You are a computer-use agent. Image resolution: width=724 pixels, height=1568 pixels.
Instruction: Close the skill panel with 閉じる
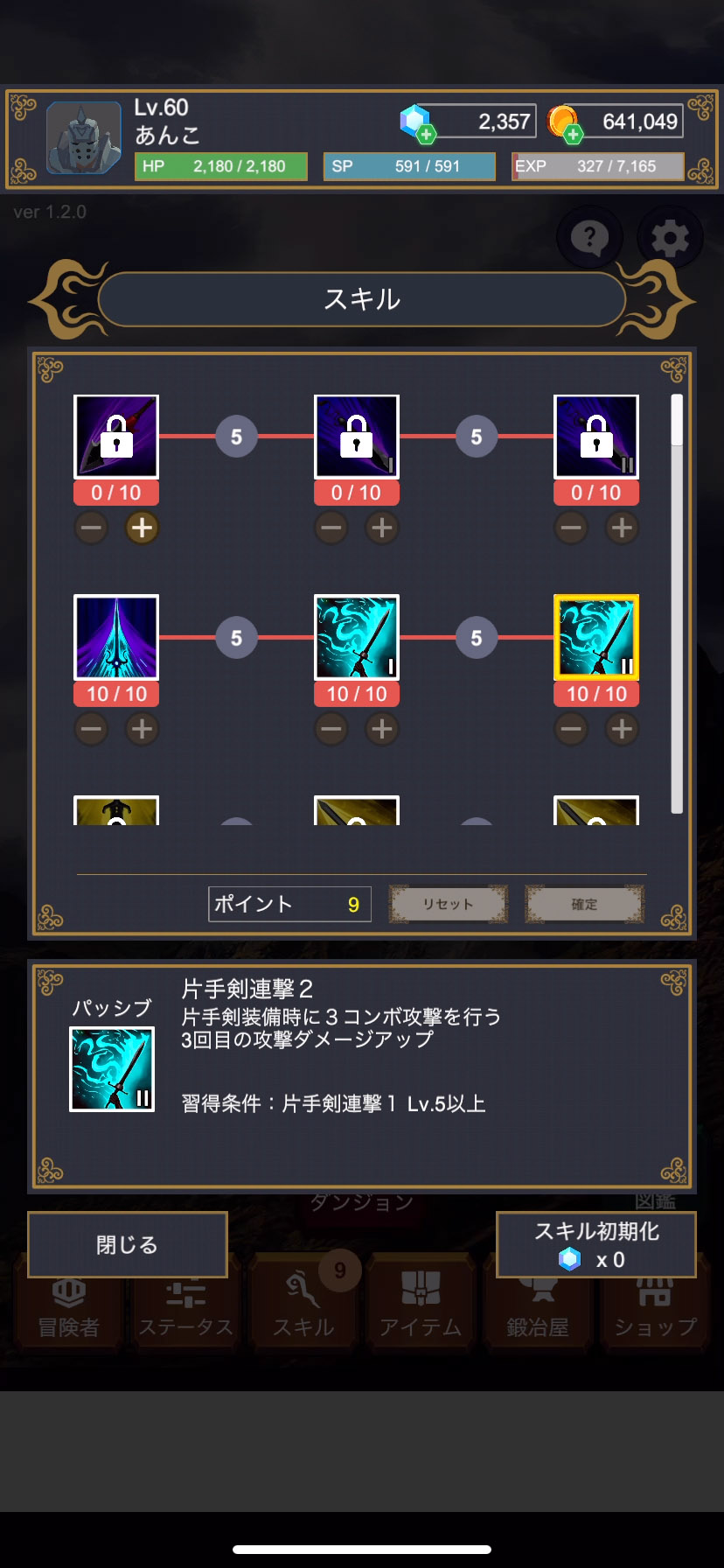(128, 1244)
